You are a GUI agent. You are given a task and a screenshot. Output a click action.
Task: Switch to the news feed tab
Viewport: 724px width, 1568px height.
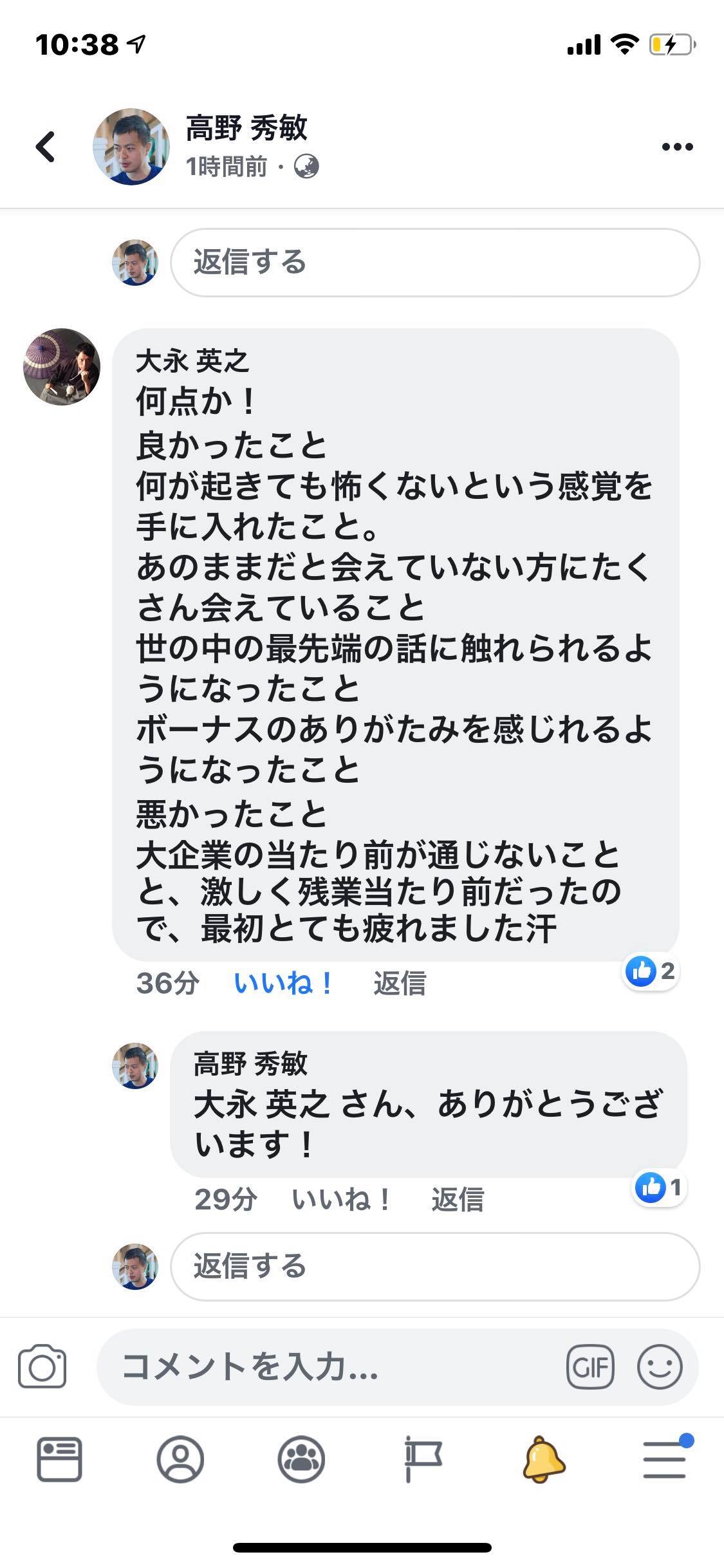[60, 1459]
